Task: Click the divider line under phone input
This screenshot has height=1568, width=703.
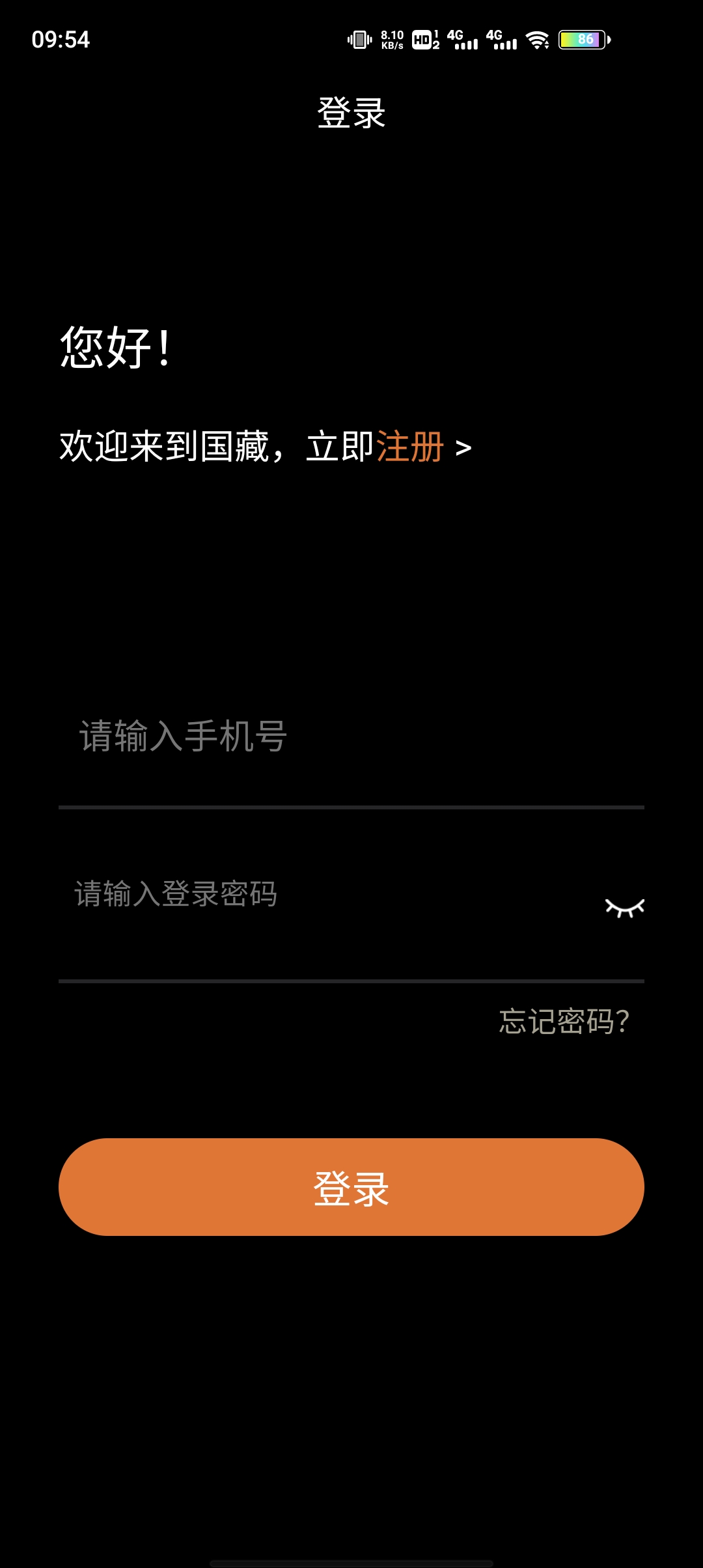Action: tap(351, 807)
